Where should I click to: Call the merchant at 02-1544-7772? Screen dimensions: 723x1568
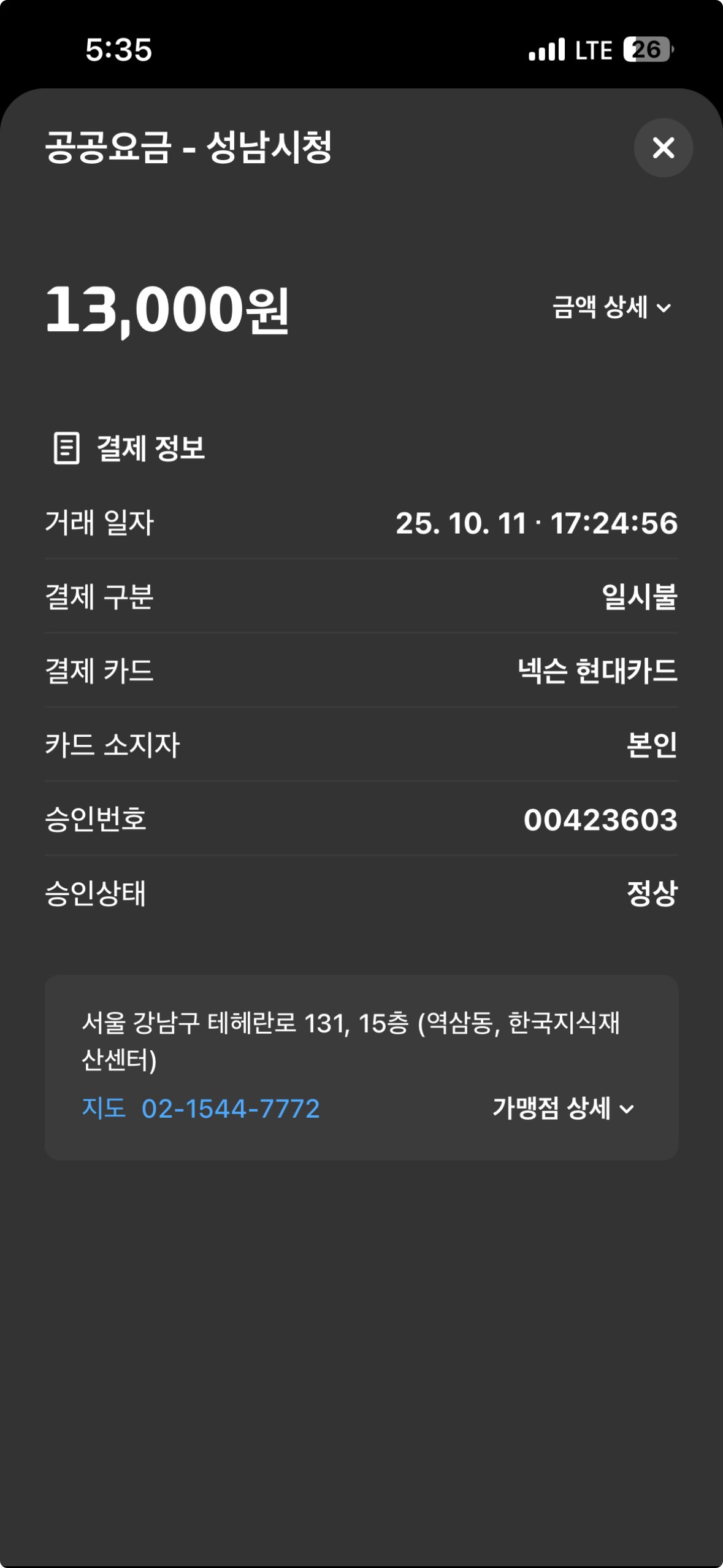tap(231, 1109)
